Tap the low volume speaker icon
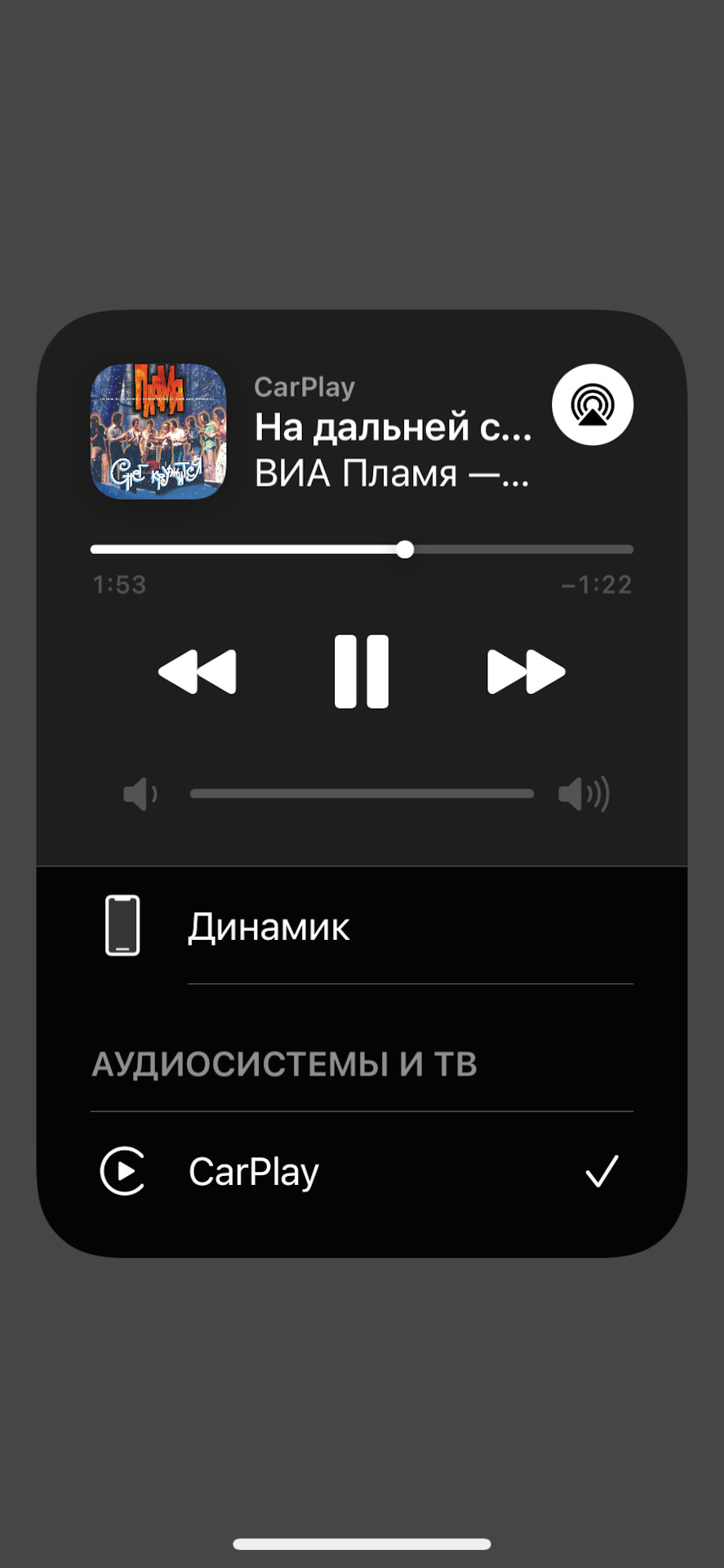Viewport: 724px width, 1568px height. [x=139, y=792]
